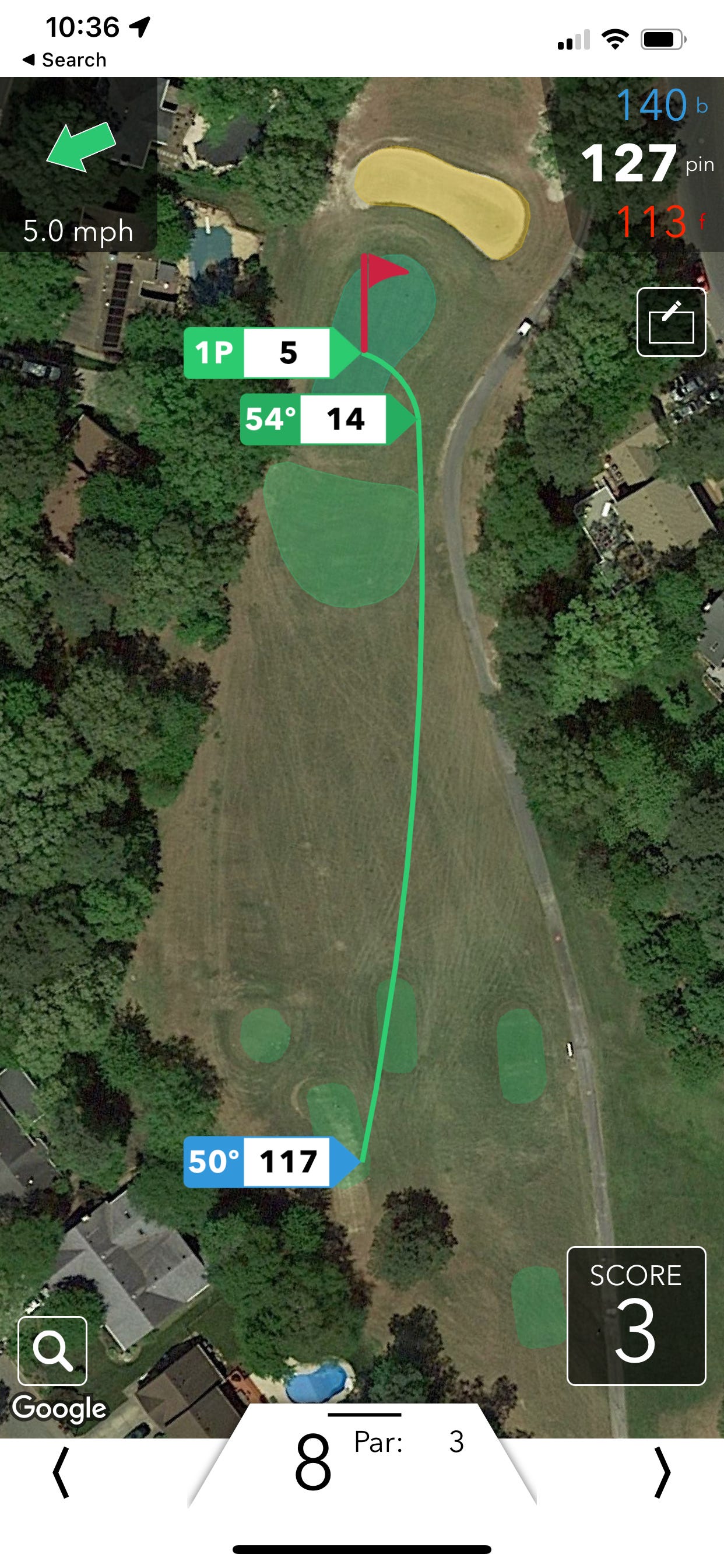Advance to the next hole arrow
Image resolution: width=724 pixels, height=1568 pixels.
(x=663, y=1472)
